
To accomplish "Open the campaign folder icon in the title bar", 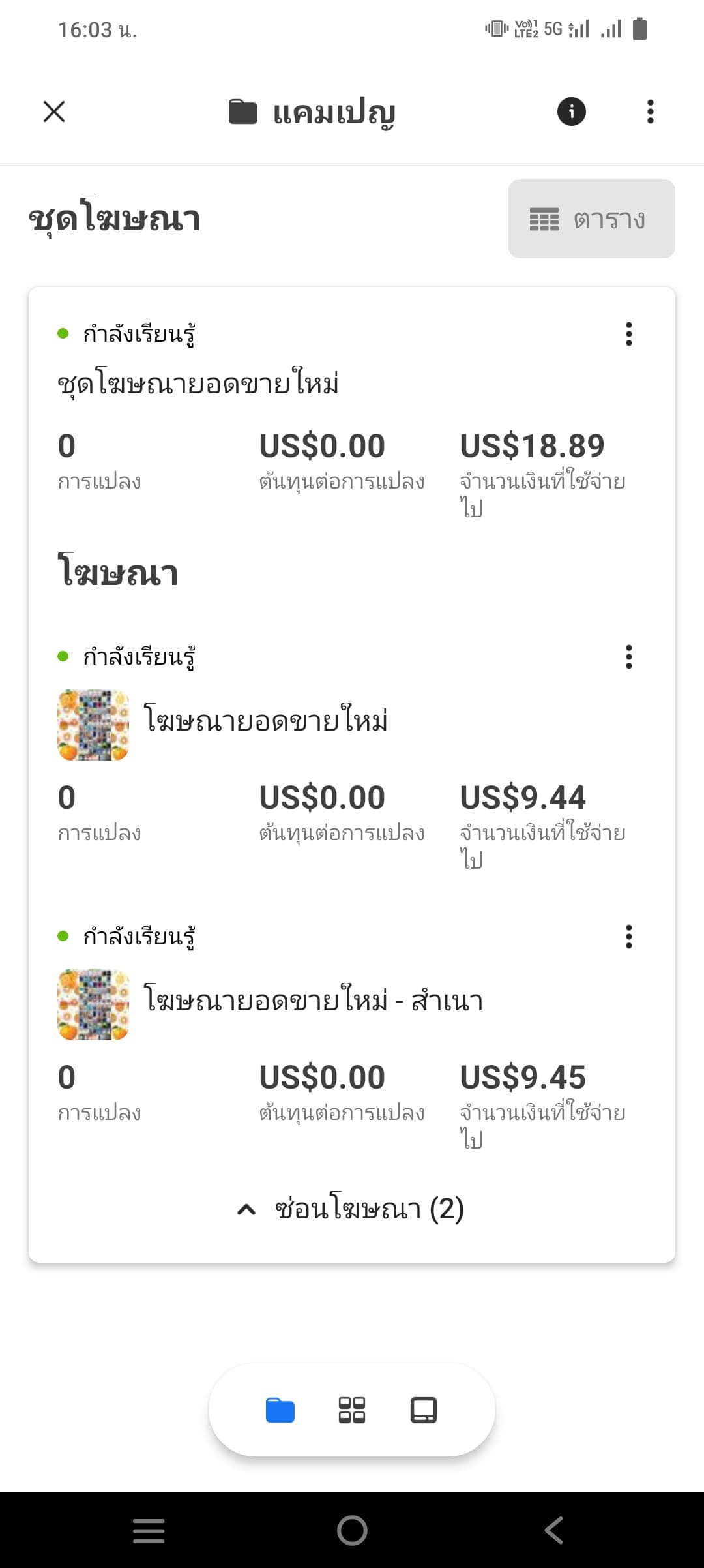I will coord(241,112).
